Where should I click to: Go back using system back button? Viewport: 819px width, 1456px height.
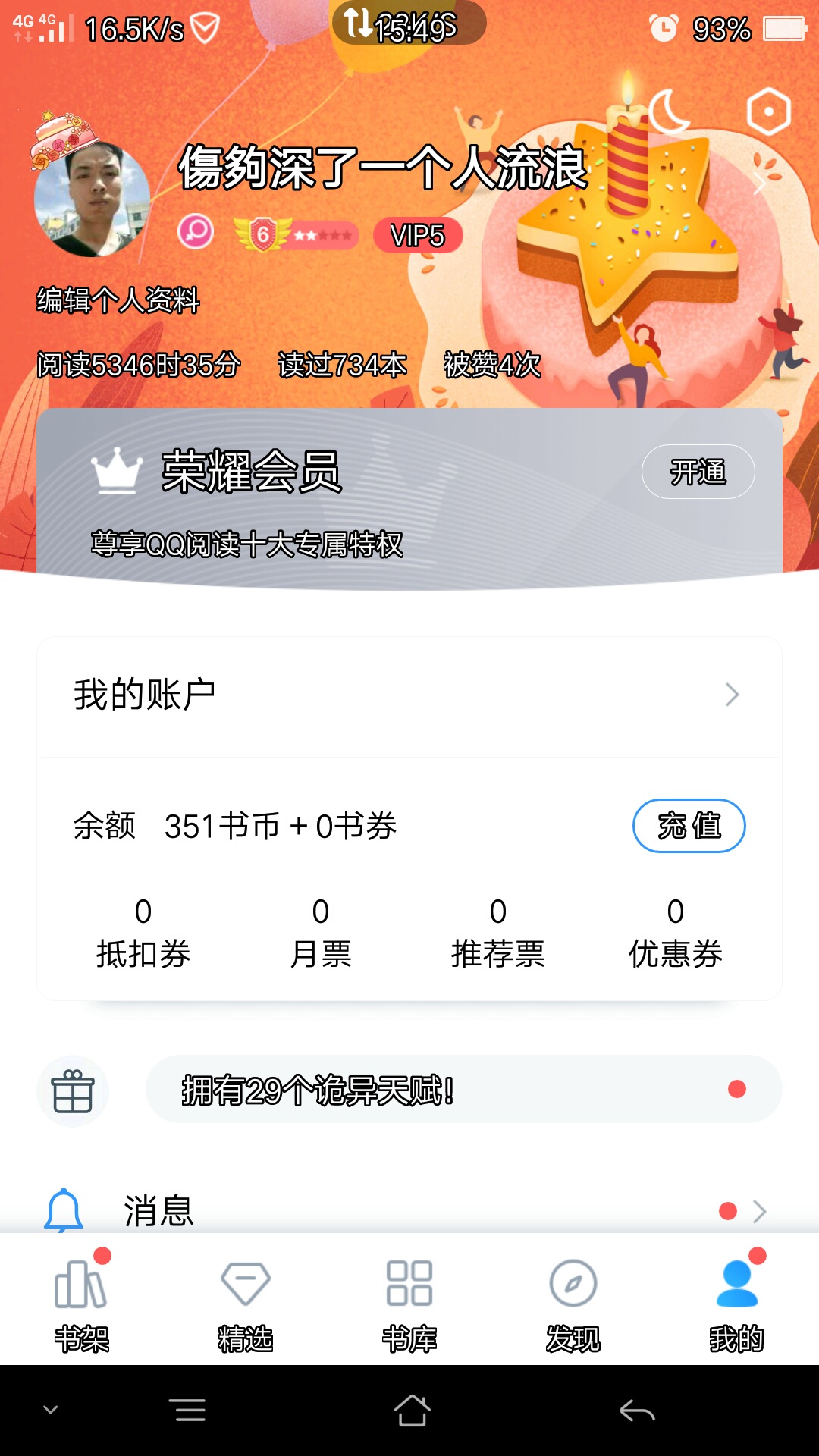(x=637, y=1410)
